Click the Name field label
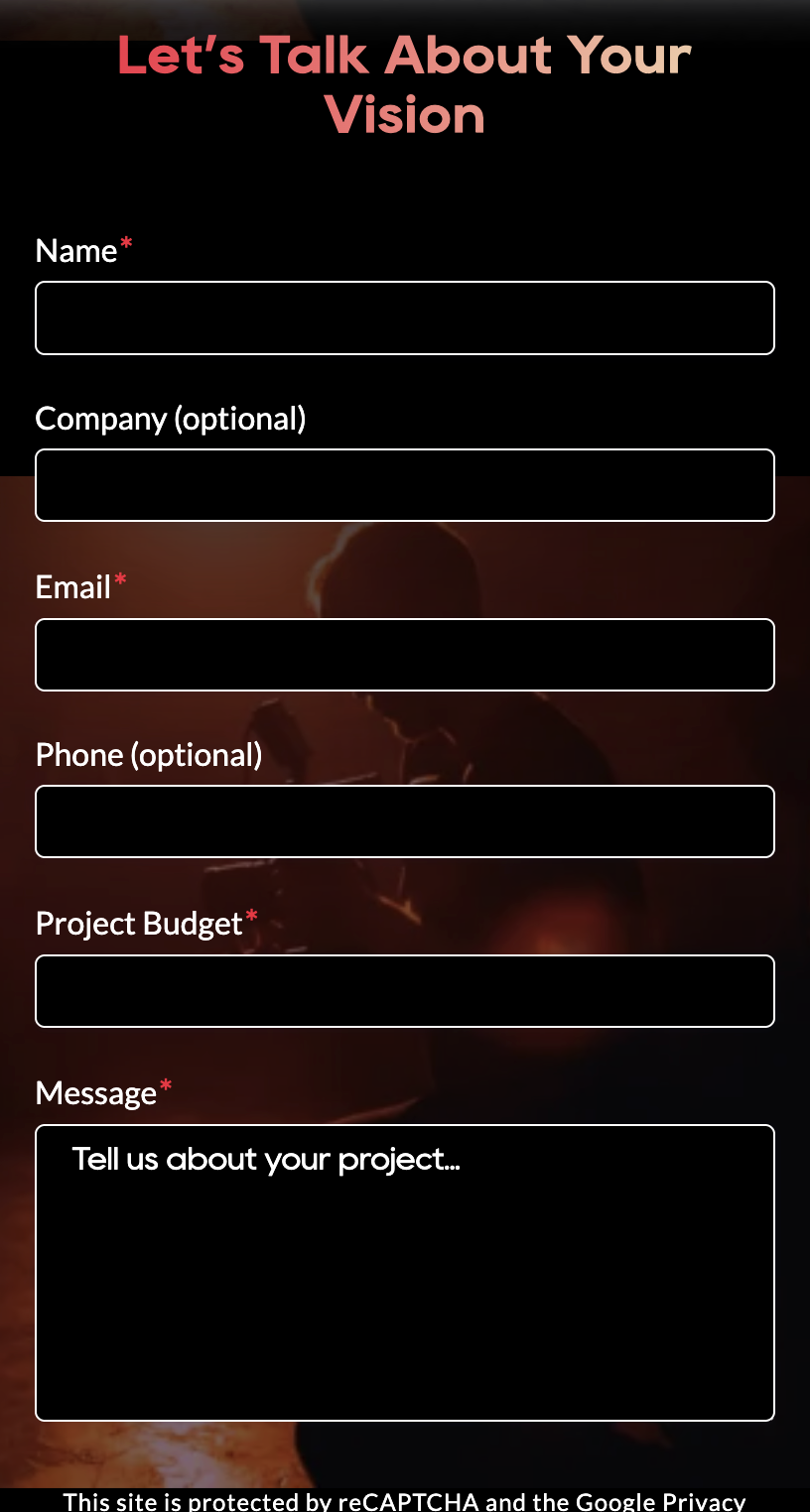This screenshot has height=1512, width=810. [76, 250]
